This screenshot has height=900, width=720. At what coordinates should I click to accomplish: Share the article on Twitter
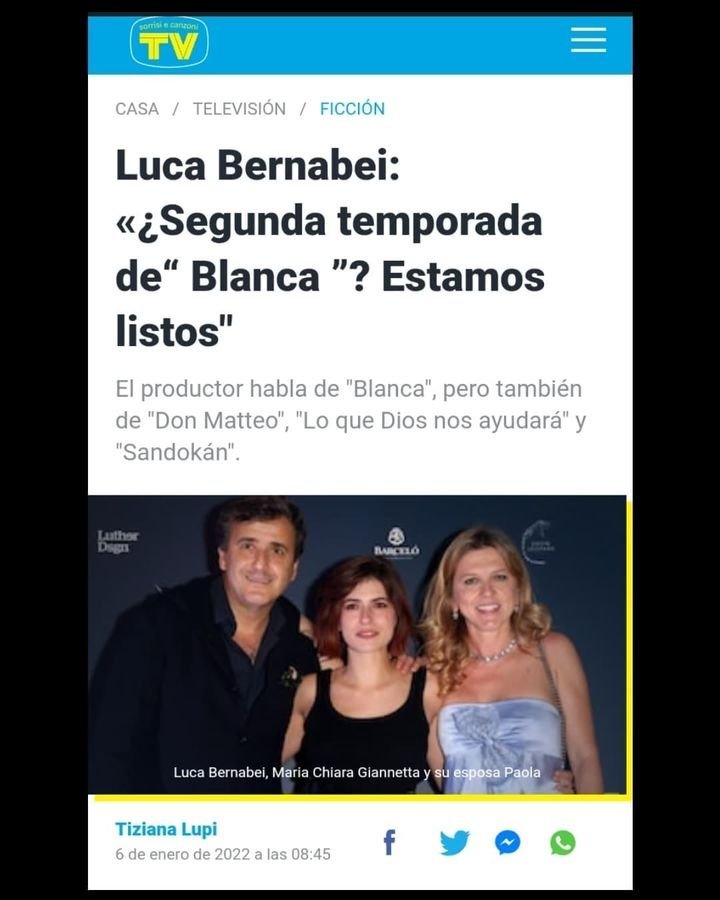coord(454,843)
